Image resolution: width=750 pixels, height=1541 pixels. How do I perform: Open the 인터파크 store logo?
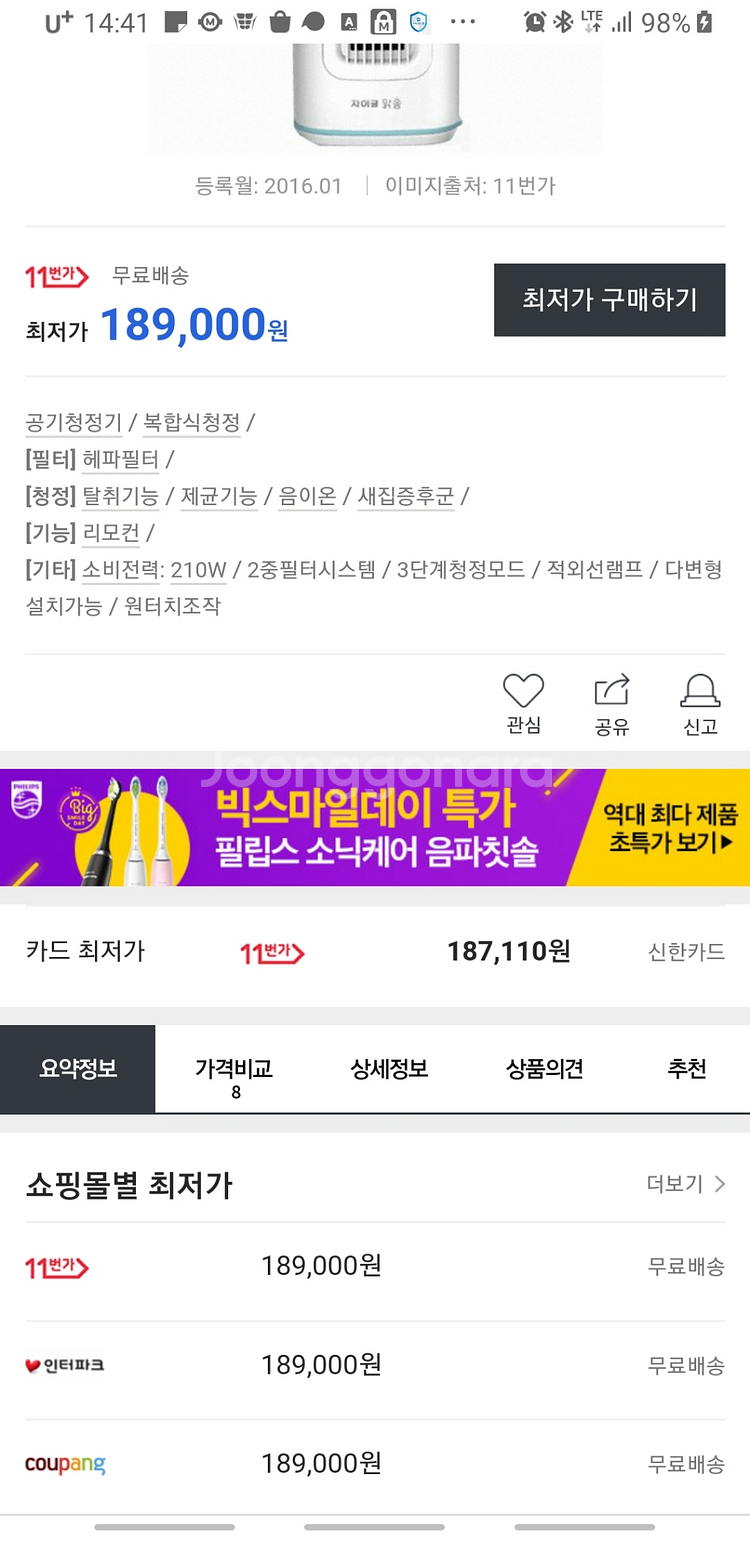pos(65,1363)
